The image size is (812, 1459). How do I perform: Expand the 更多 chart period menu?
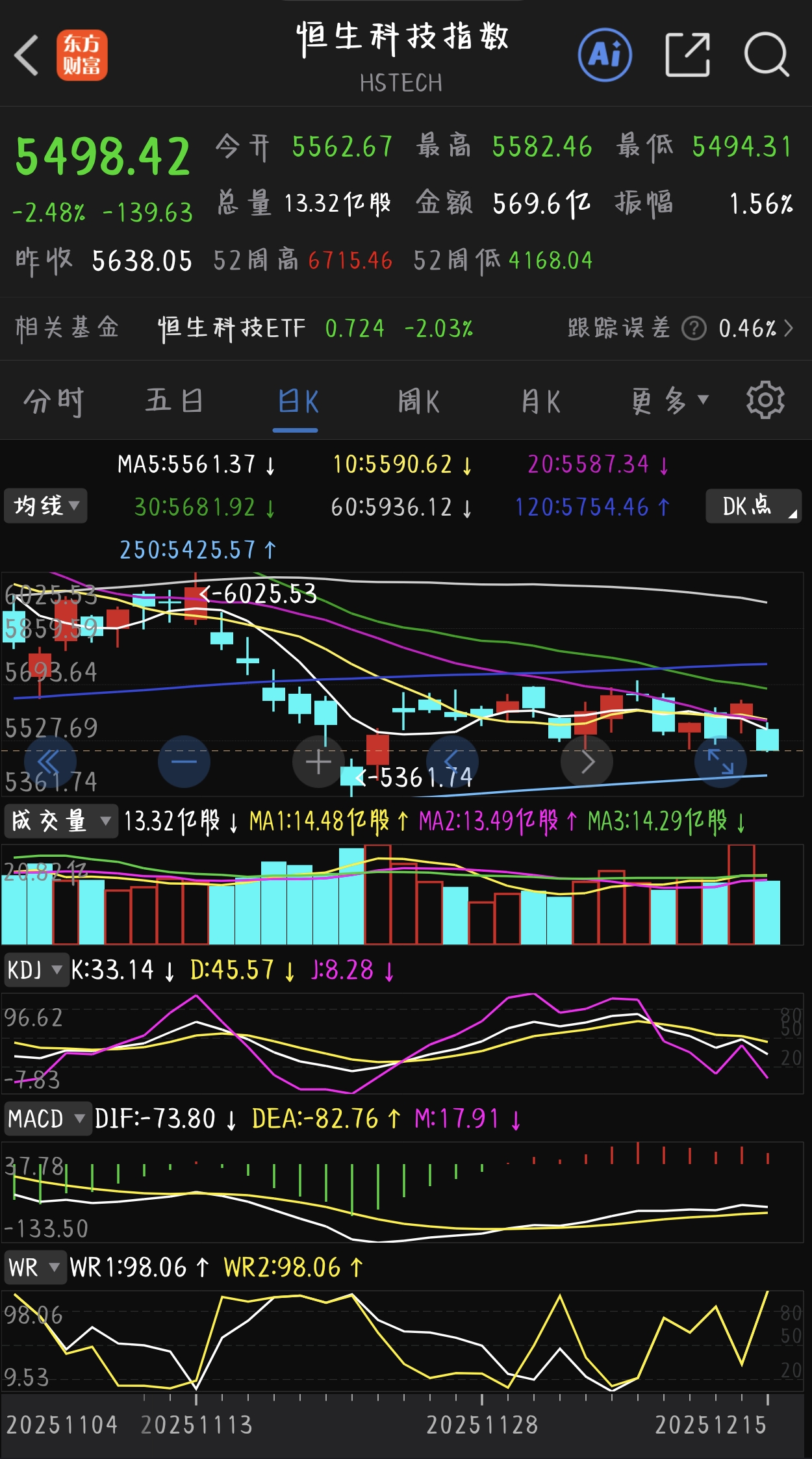coord(666,401)
